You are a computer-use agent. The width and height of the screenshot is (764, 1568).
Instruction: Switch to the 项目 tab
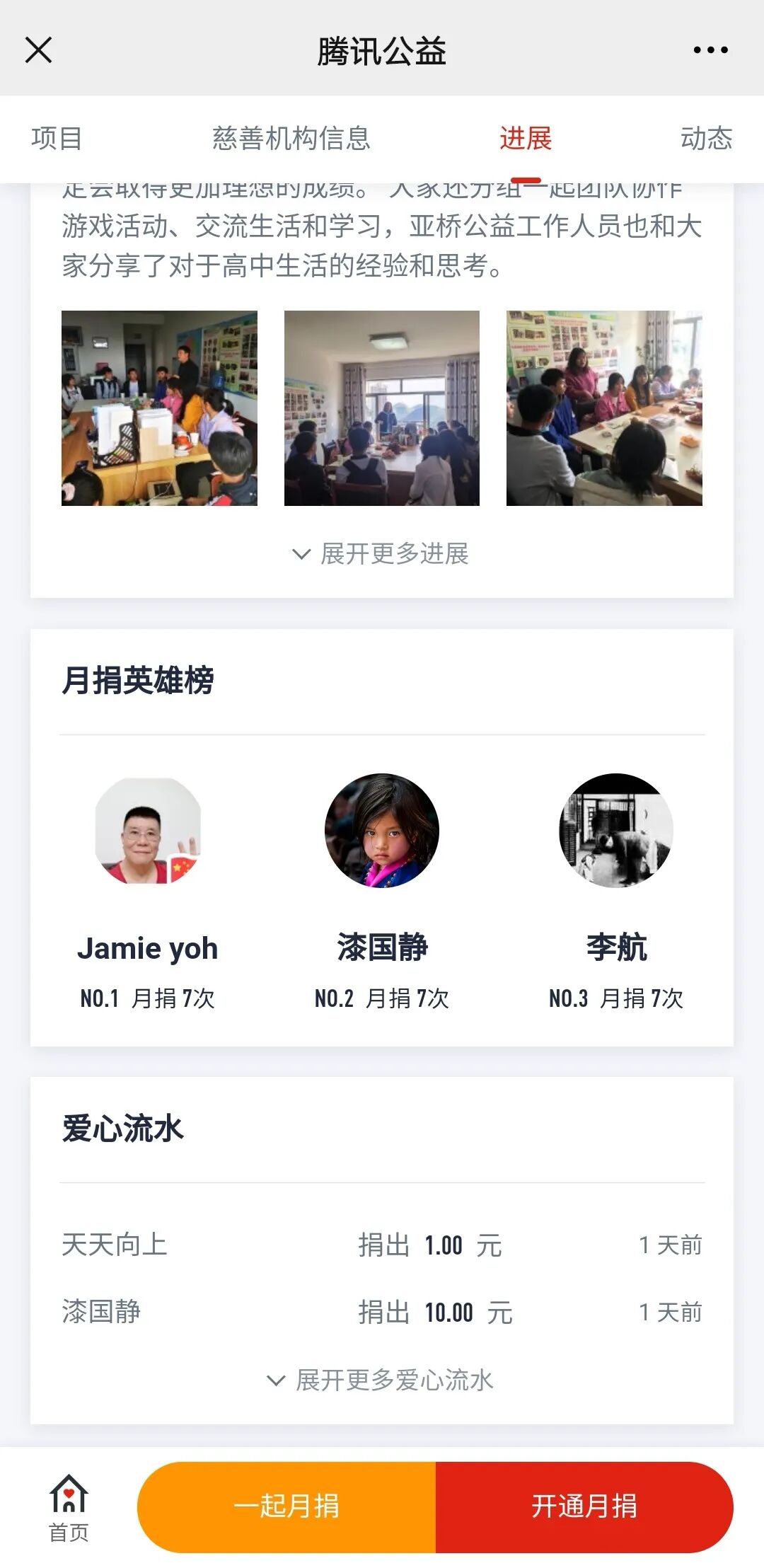pos(57,138)
